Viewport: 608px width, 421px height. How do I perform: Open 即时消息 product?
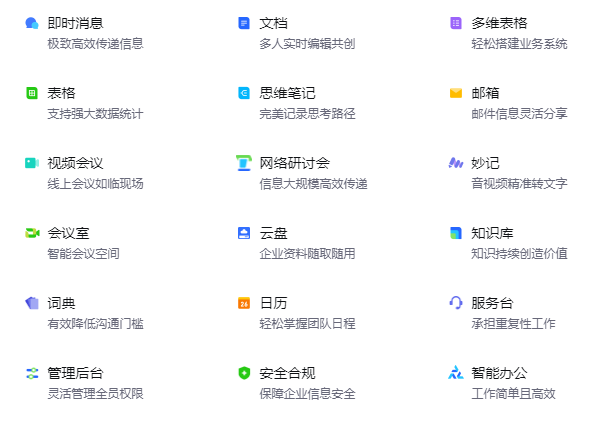(75, 23)
